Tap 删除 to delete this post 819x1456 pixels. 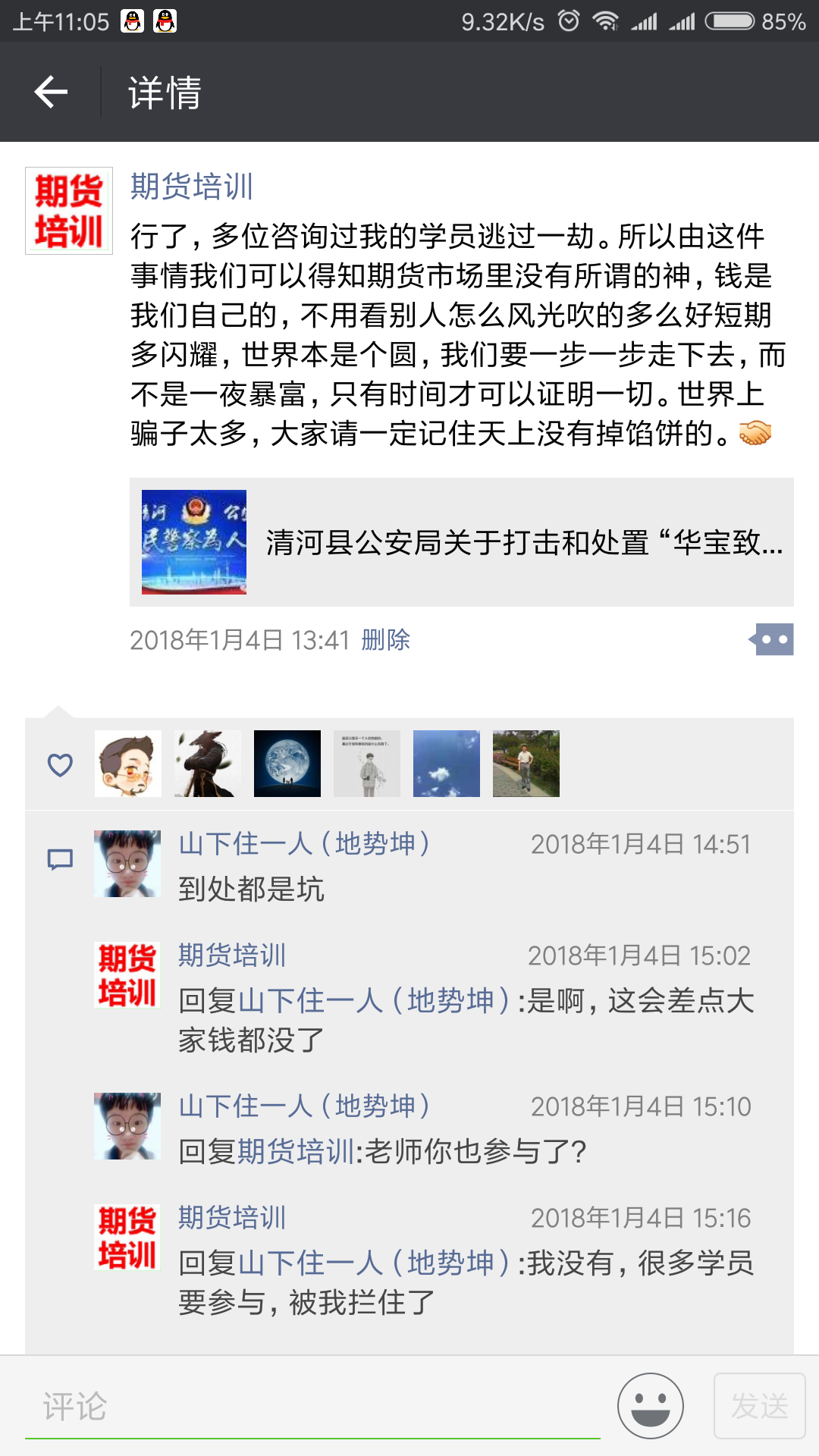385,640
